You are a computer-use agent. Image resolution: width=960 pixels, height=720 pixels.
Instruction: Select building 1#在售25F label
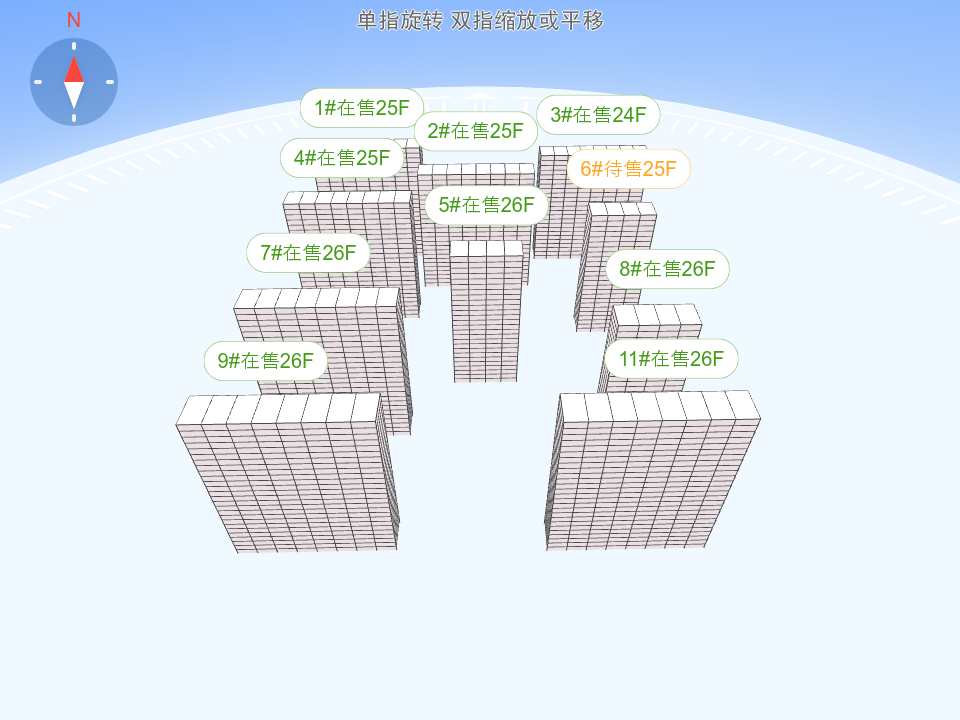pos(362,108)
